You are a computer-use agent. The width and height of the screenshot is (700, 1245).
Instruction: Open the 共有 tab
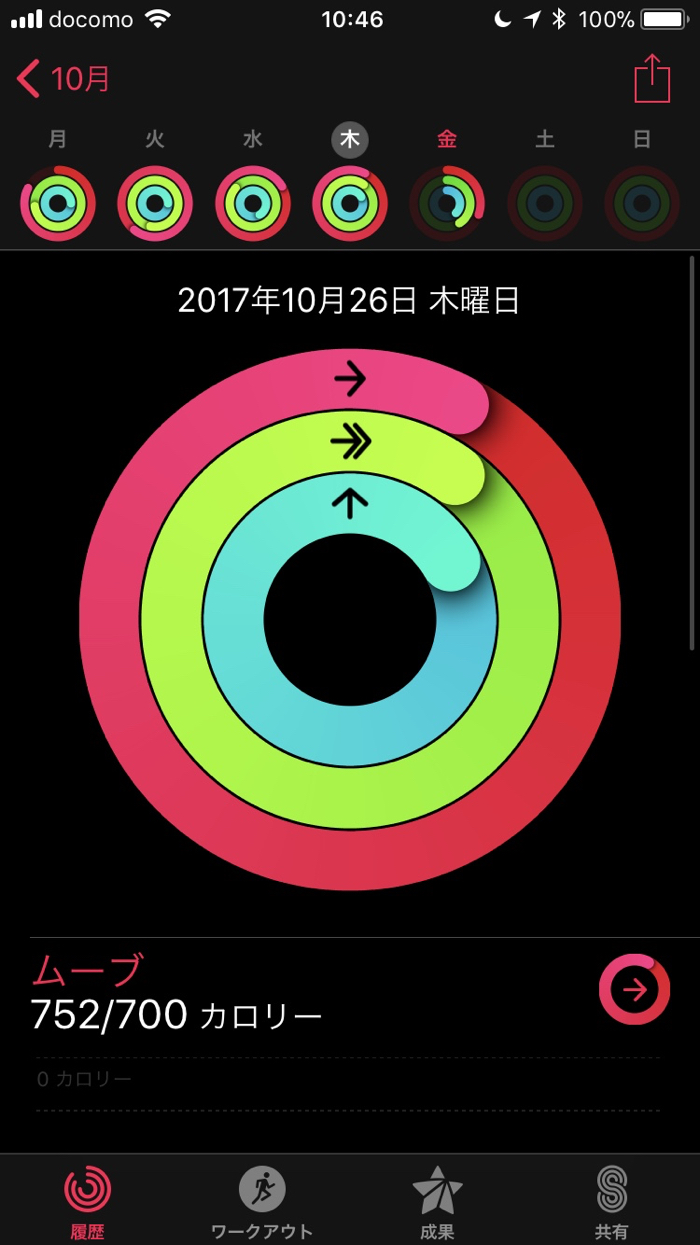[610, 1200]
